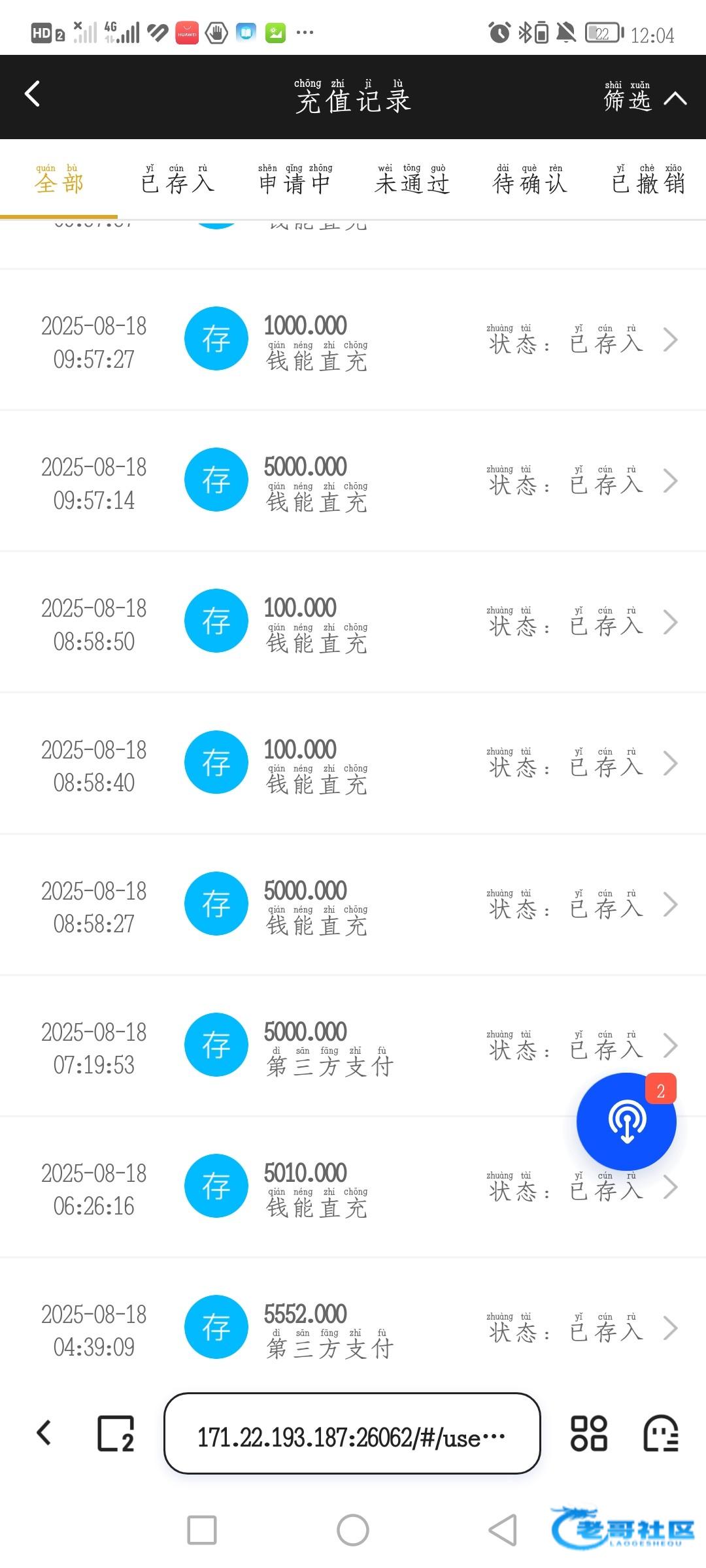Open the 09:57:27 deposit of 1000.000

click(353, 340)
